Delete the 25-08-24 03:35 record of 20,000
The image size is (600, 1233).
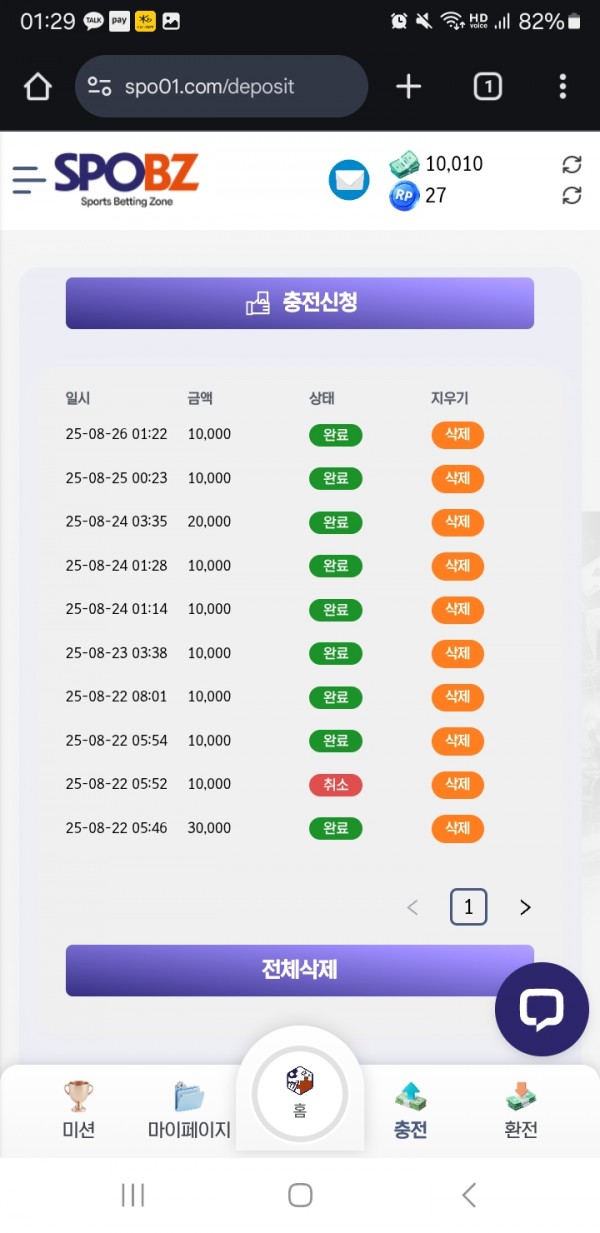(x=457, y=522)
